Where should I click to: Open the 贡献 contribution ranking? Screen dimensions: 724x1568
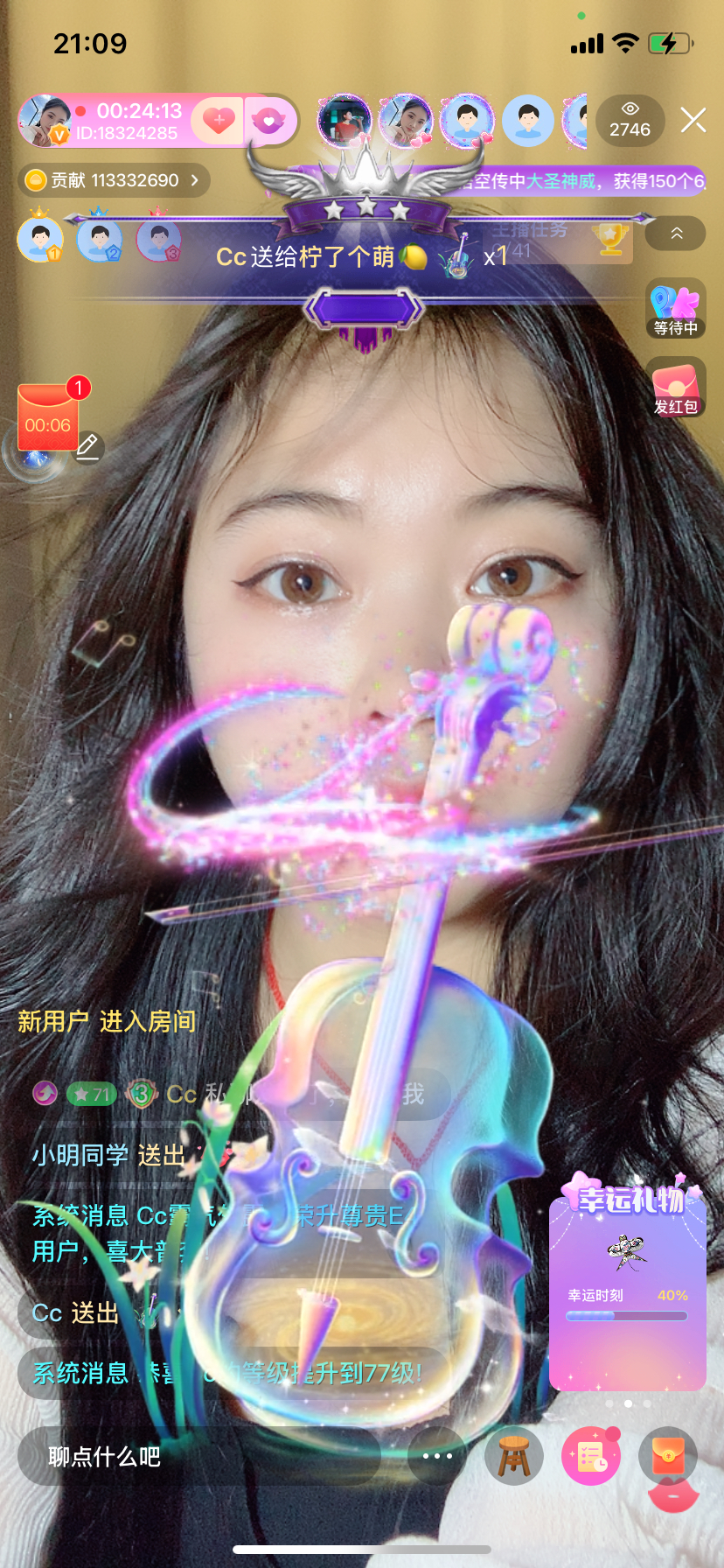pos(114,180)
